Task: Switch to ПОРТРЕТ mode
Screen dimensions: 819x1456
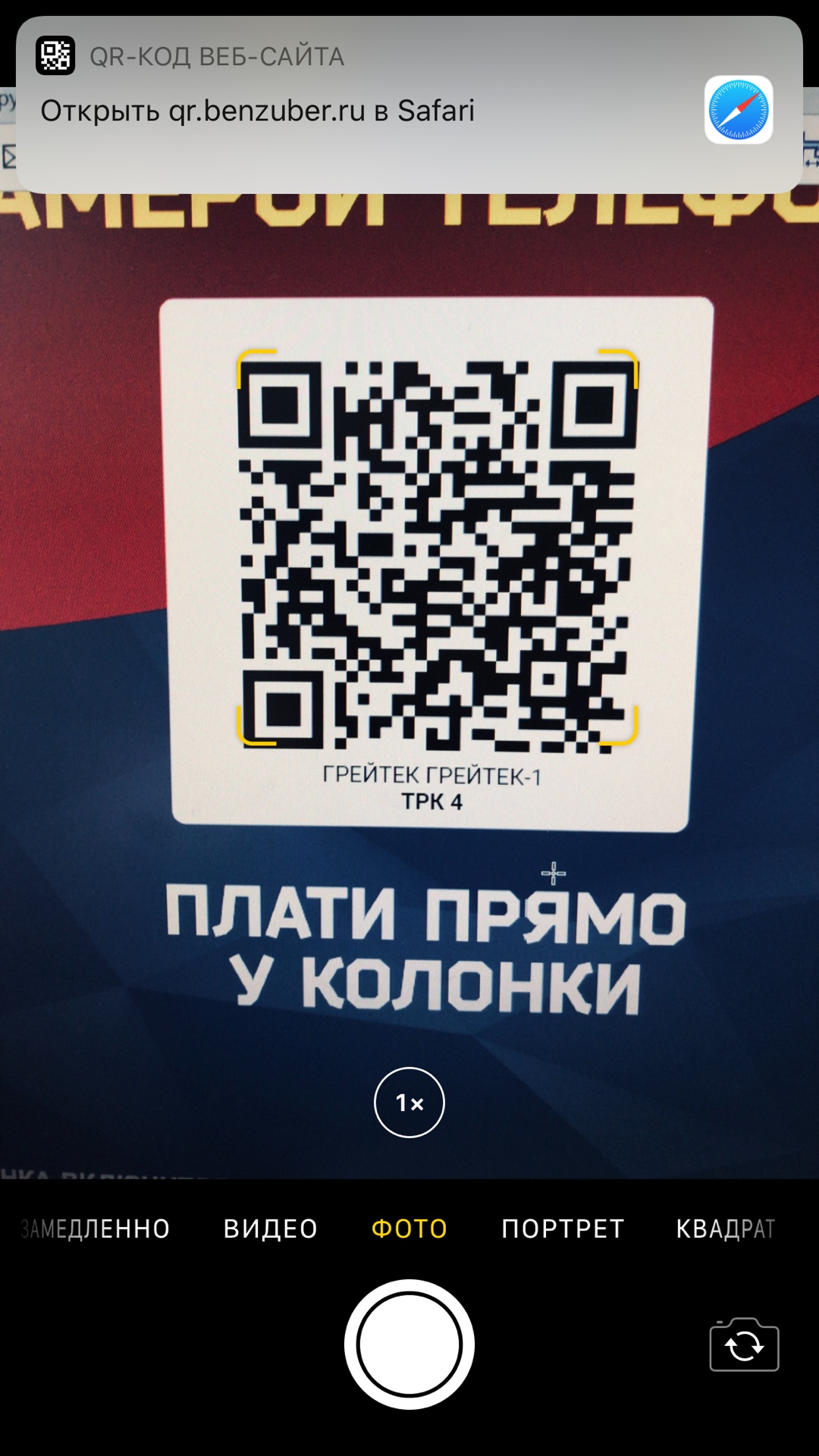Action: [563, 1228]
